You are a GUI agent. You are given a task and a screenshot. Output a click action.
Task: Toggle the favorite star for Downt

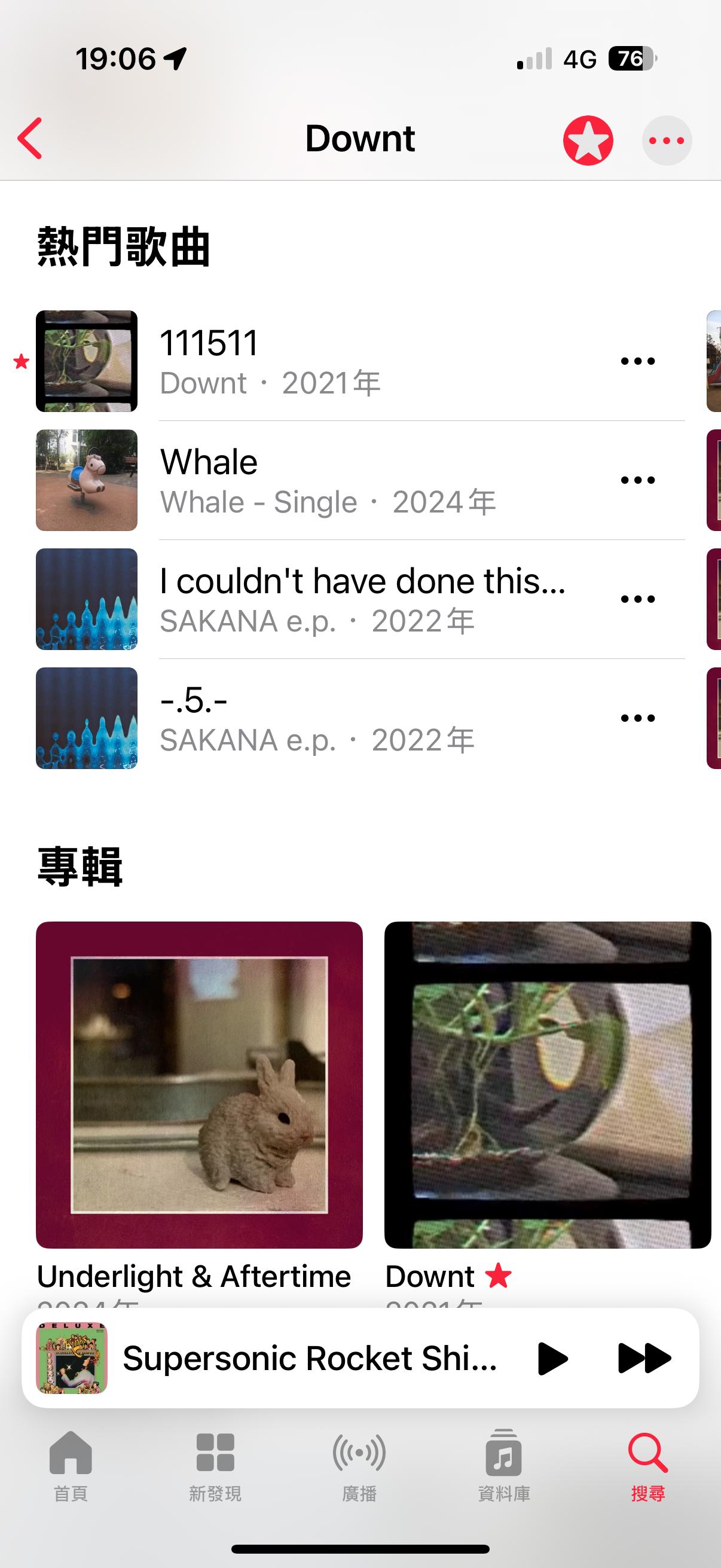point(588,141)
